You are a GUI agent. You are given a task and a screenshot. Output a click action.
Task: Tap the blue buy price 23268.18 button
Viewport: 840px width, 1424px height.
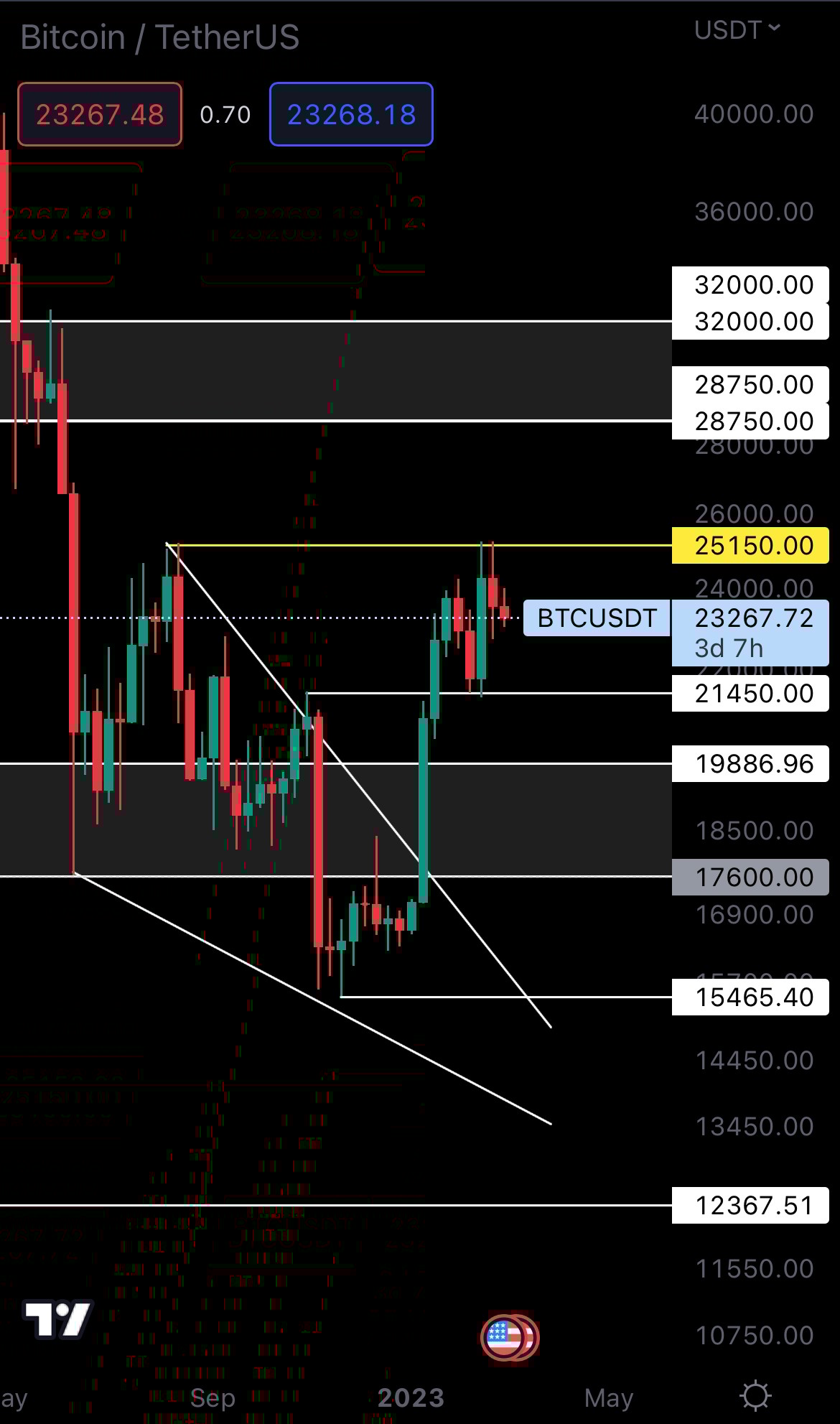pyautogui.click(x=351, y=114)
